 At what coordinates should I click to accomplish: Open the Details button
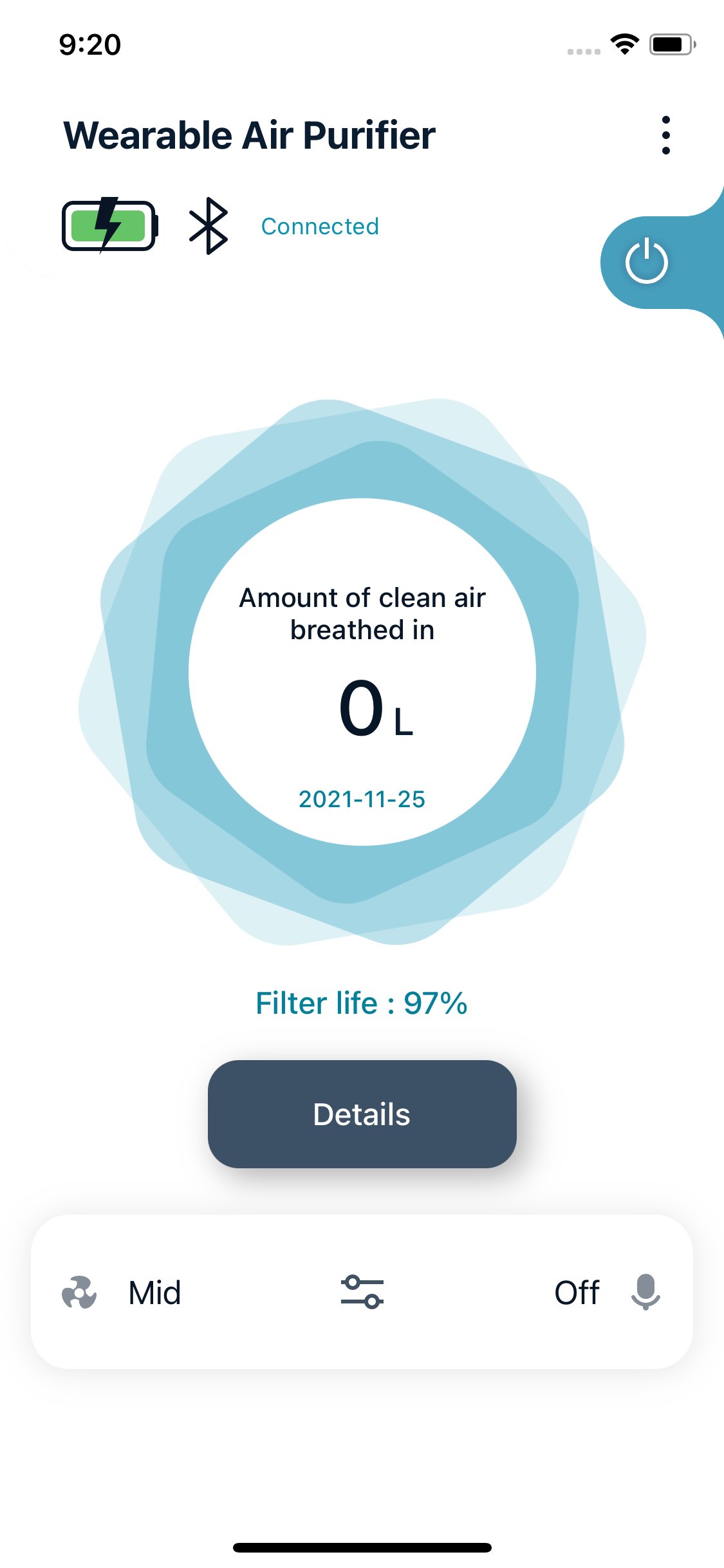[362, 1114]
